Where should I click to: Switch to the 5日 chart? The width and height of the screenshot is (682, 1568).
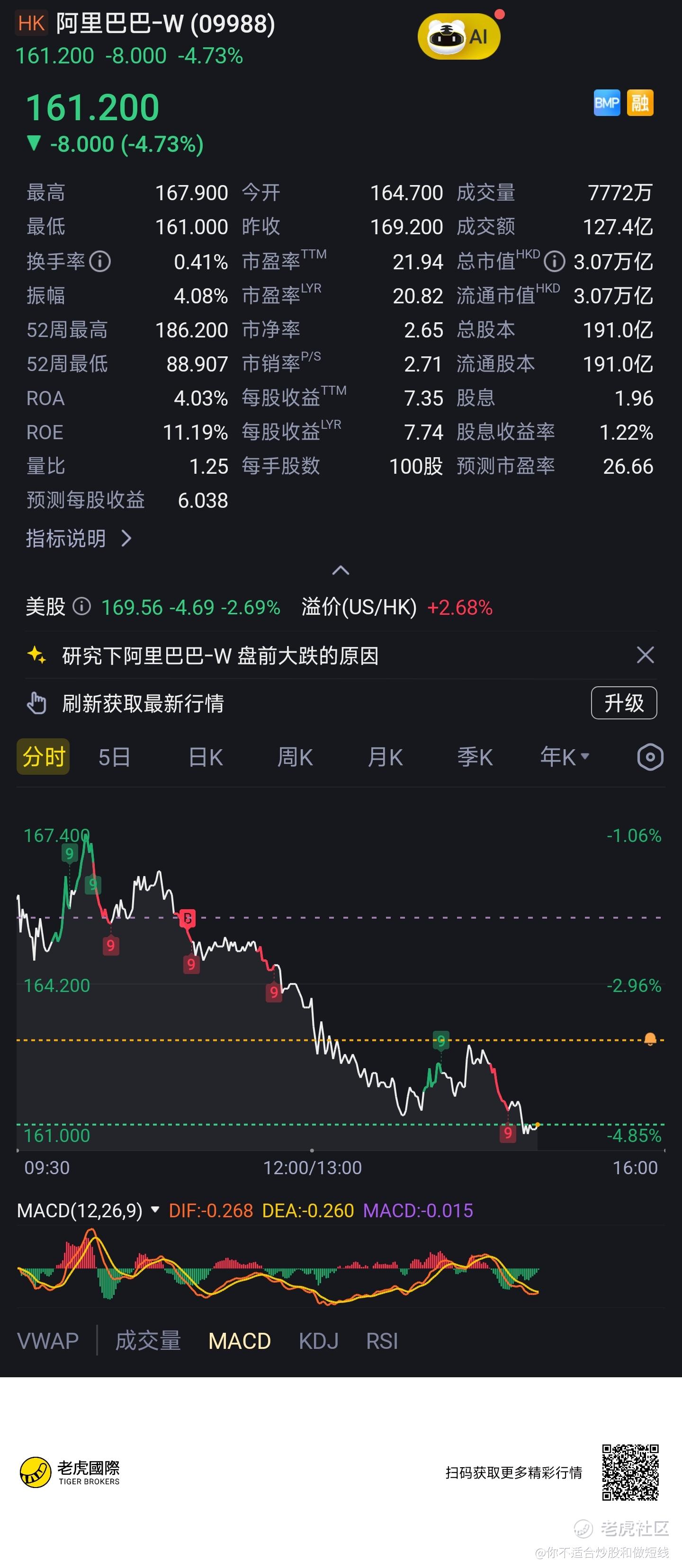point(115,757)
